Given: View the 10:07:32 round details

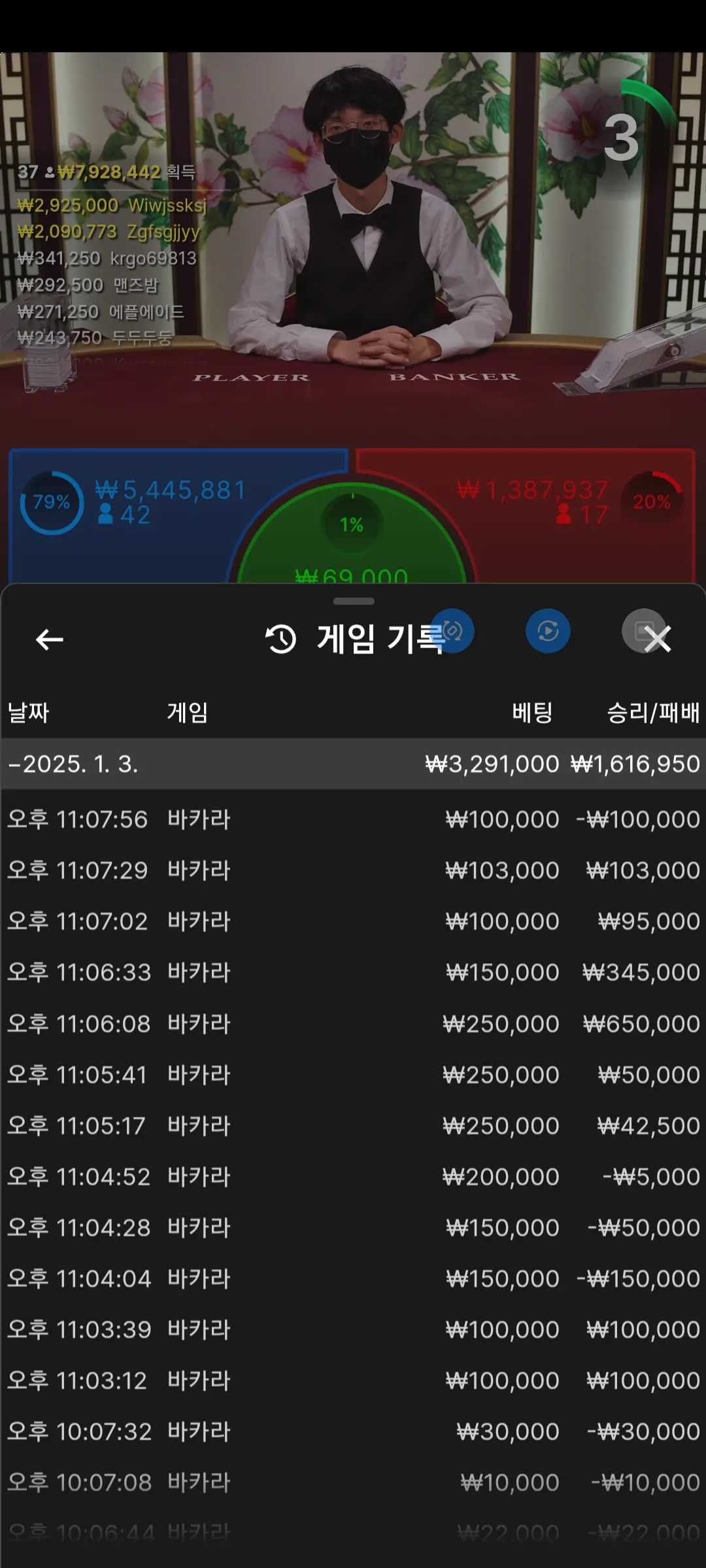Looking at the screenshot, I should [x=353, y=1431].
